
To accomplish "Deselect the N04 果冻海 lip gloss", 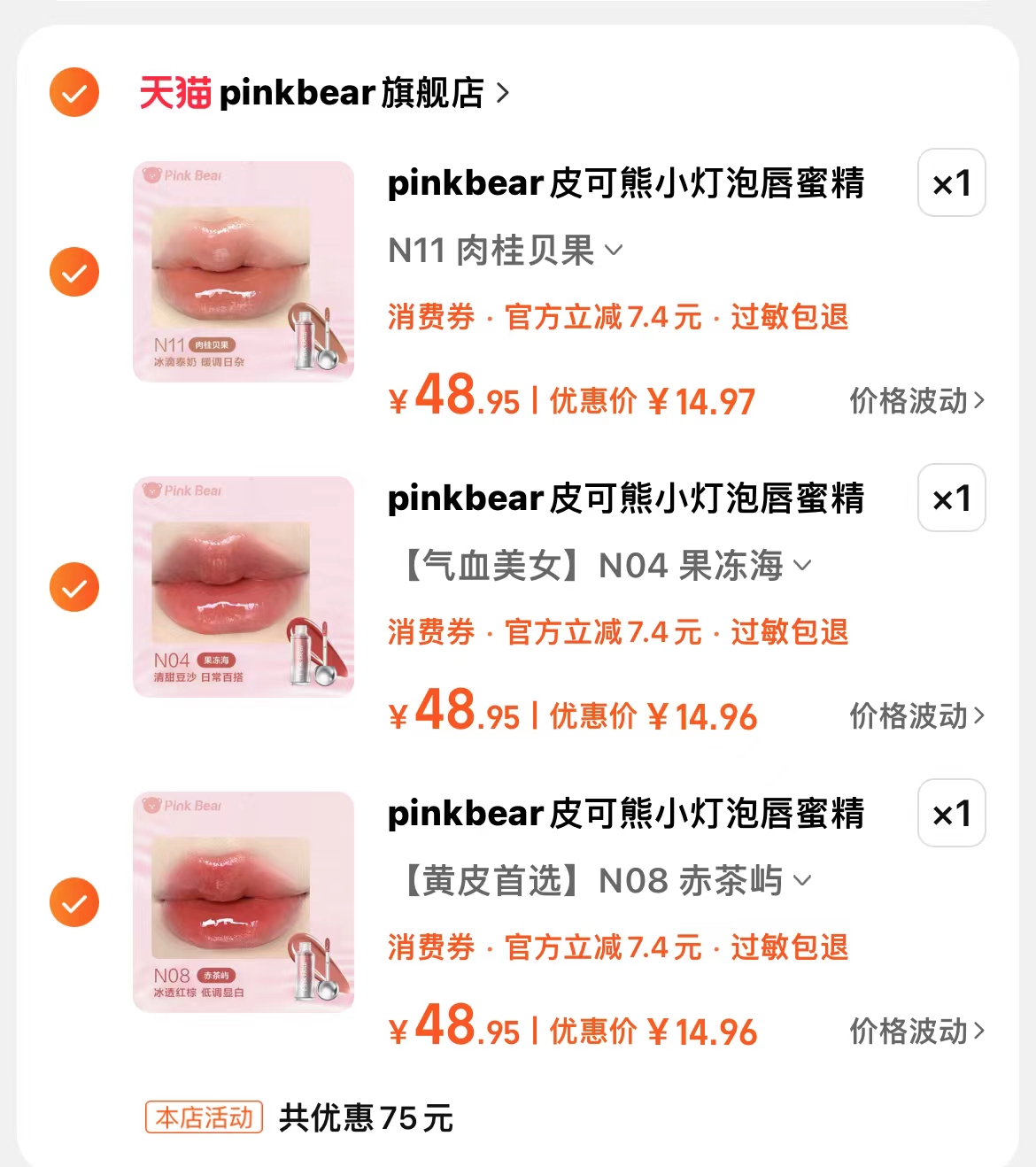I will tap(74, 587).
